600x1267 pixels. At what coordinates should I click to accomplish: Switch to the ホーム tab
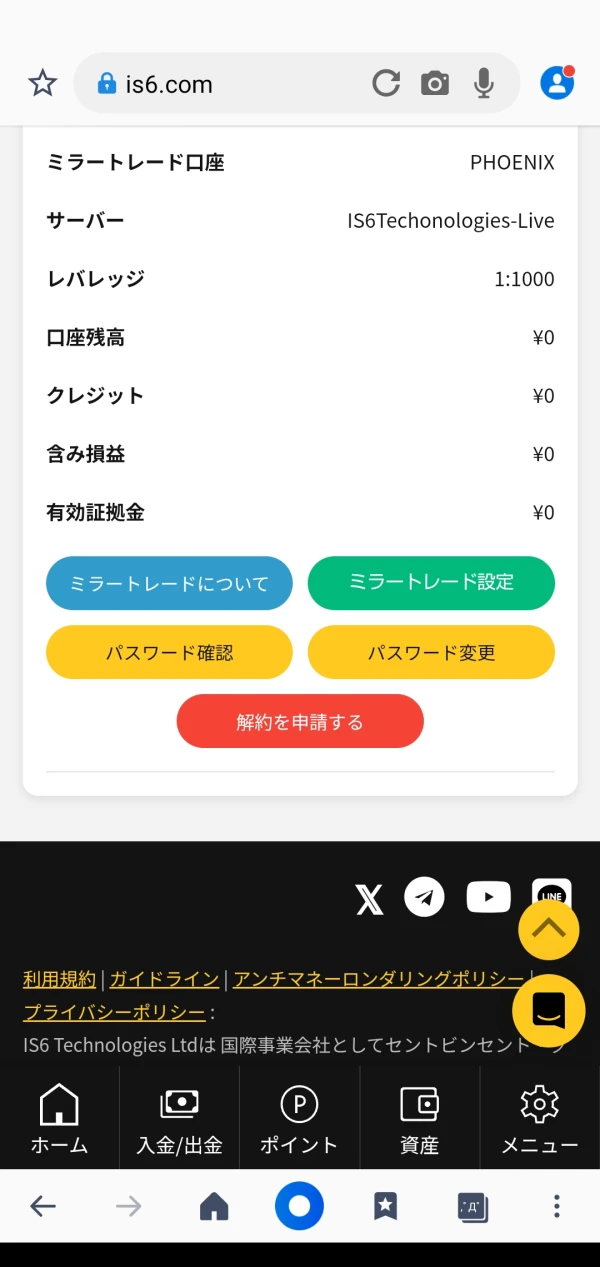coord(59,1119)
